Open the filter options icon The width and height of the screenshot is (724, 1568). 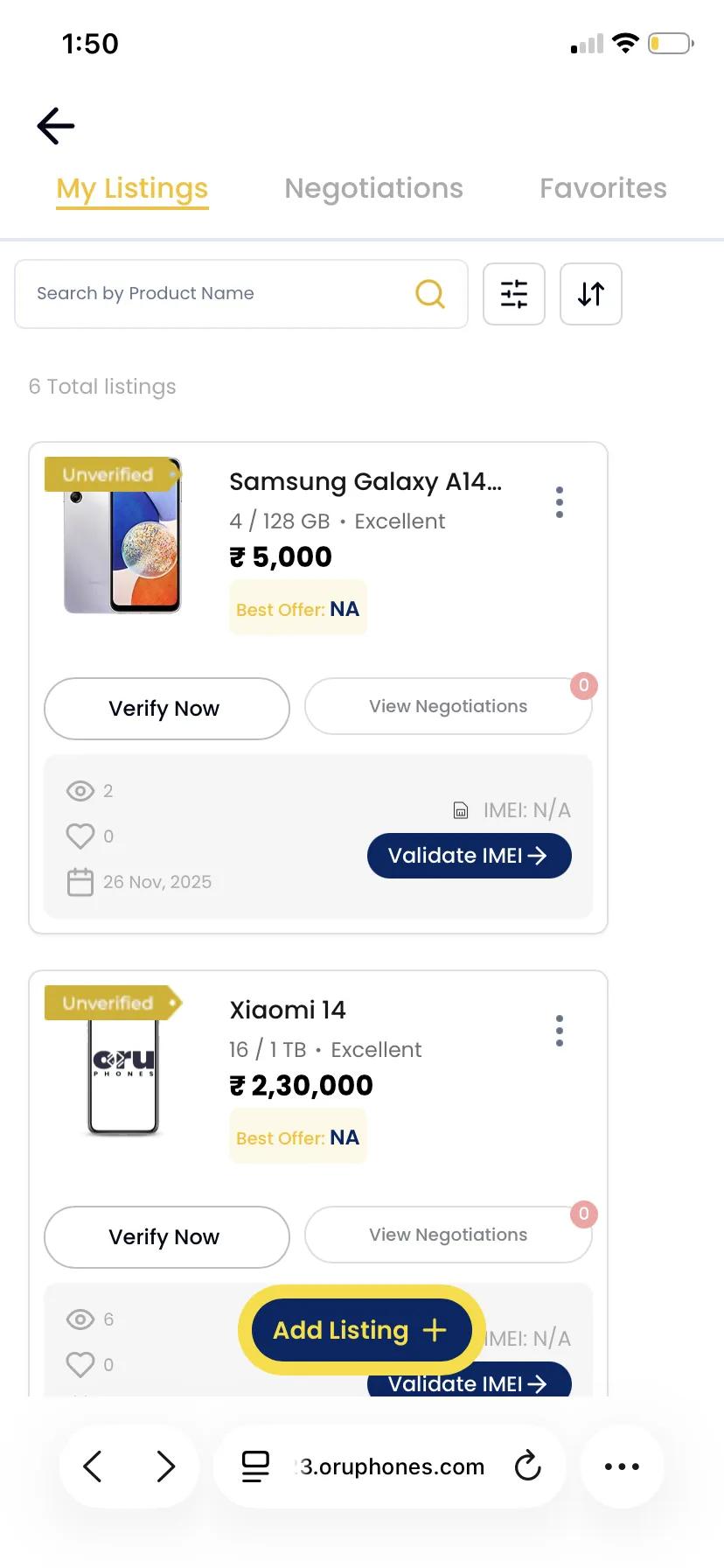pos(514,294)
